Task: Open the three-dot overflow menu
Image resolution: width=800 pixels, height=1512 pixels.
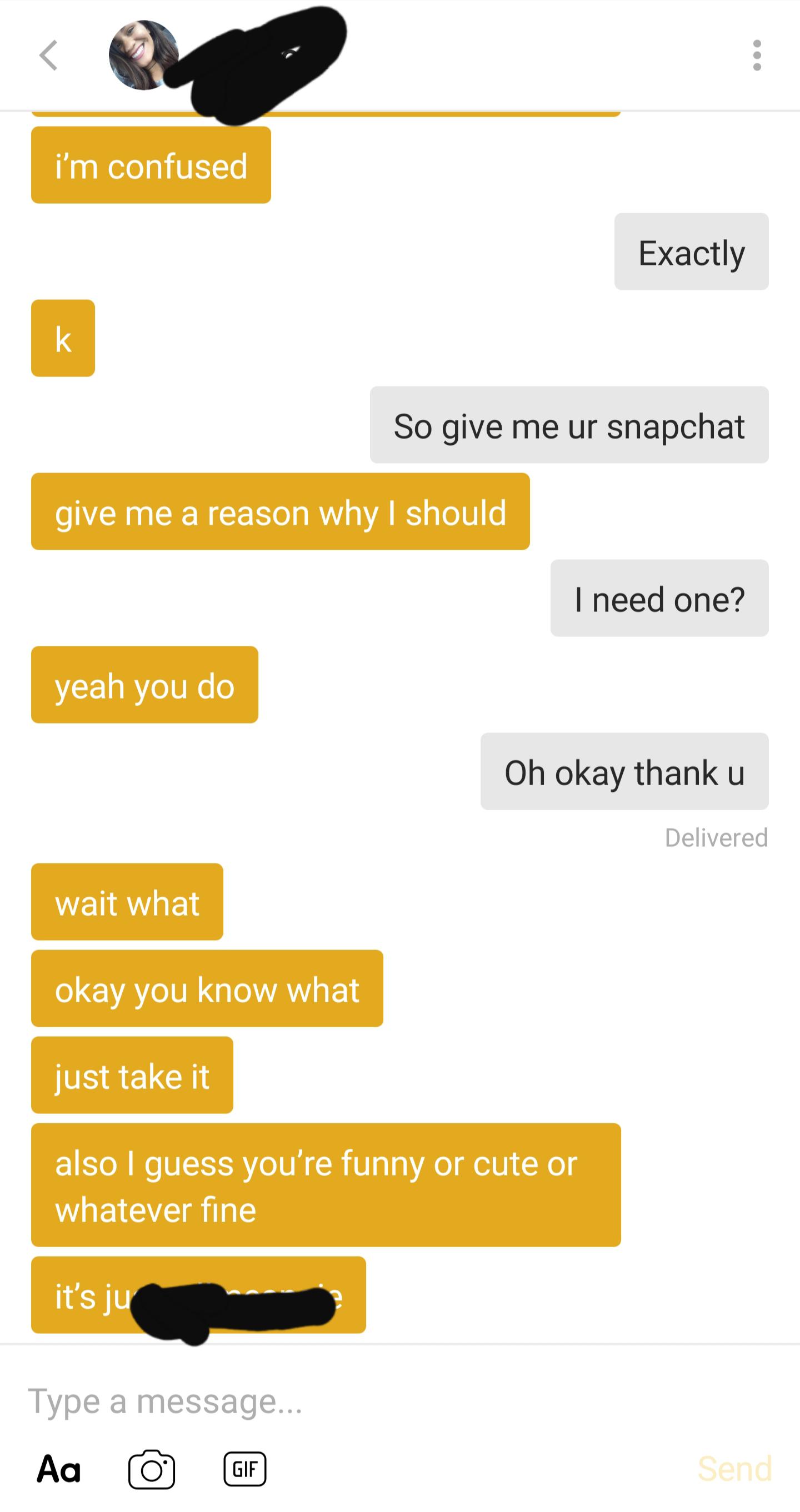Action: point(757,56)
